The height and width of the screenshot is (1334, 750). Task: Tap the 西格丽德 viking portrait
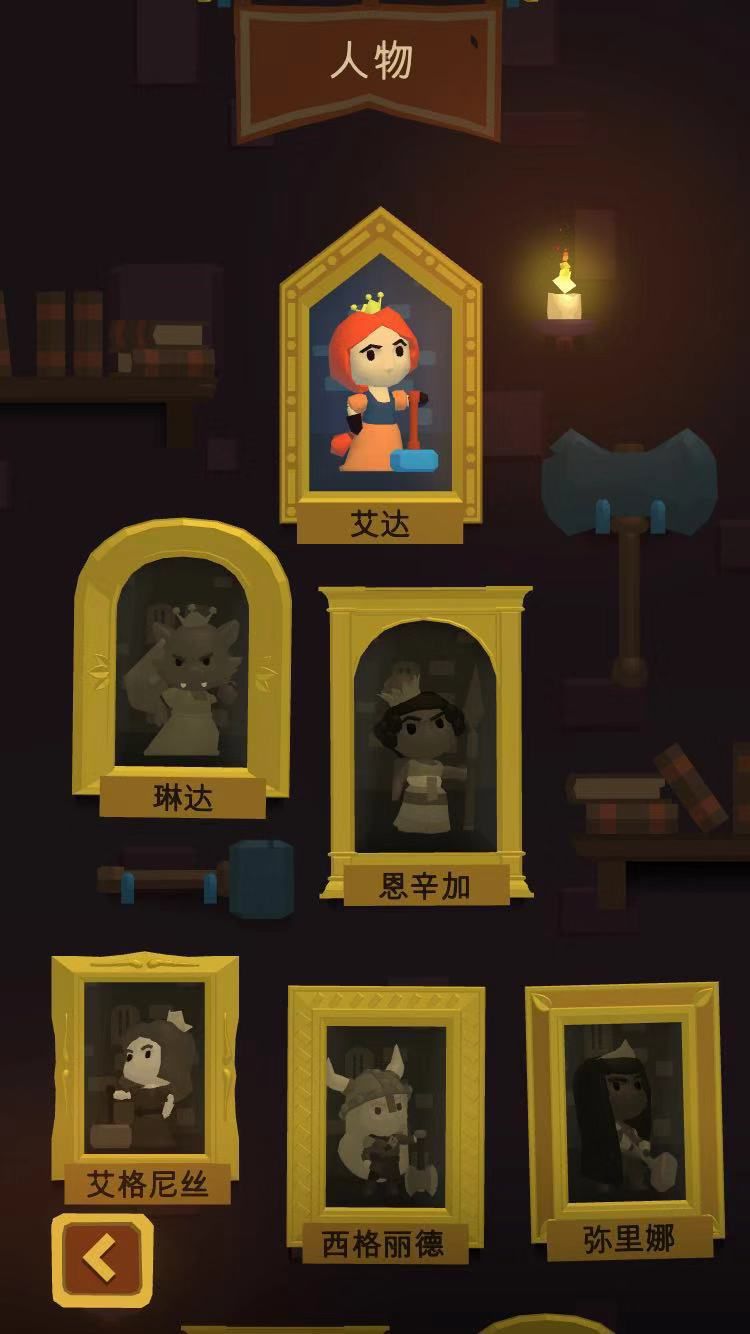[385, 1124]
